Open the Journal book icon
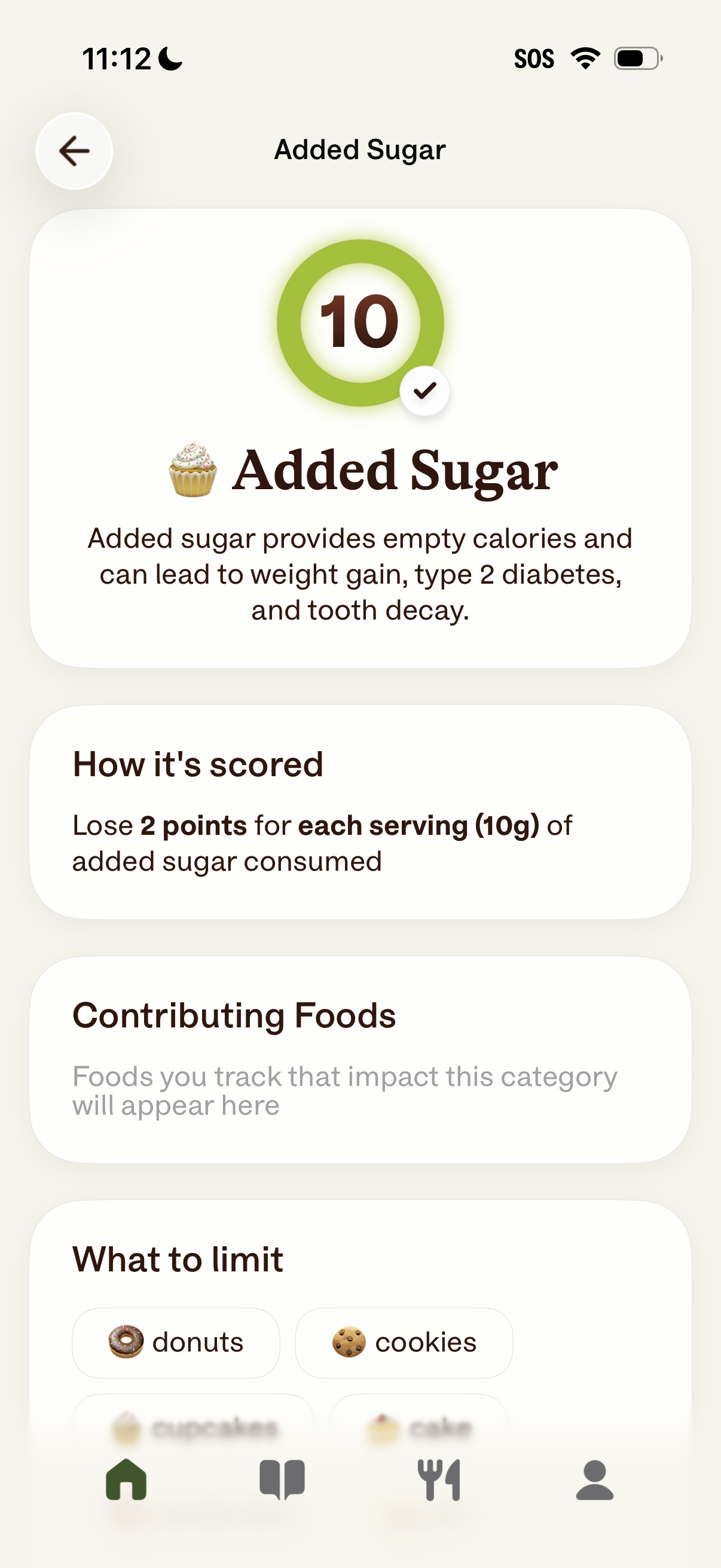 coord(283,1481)
